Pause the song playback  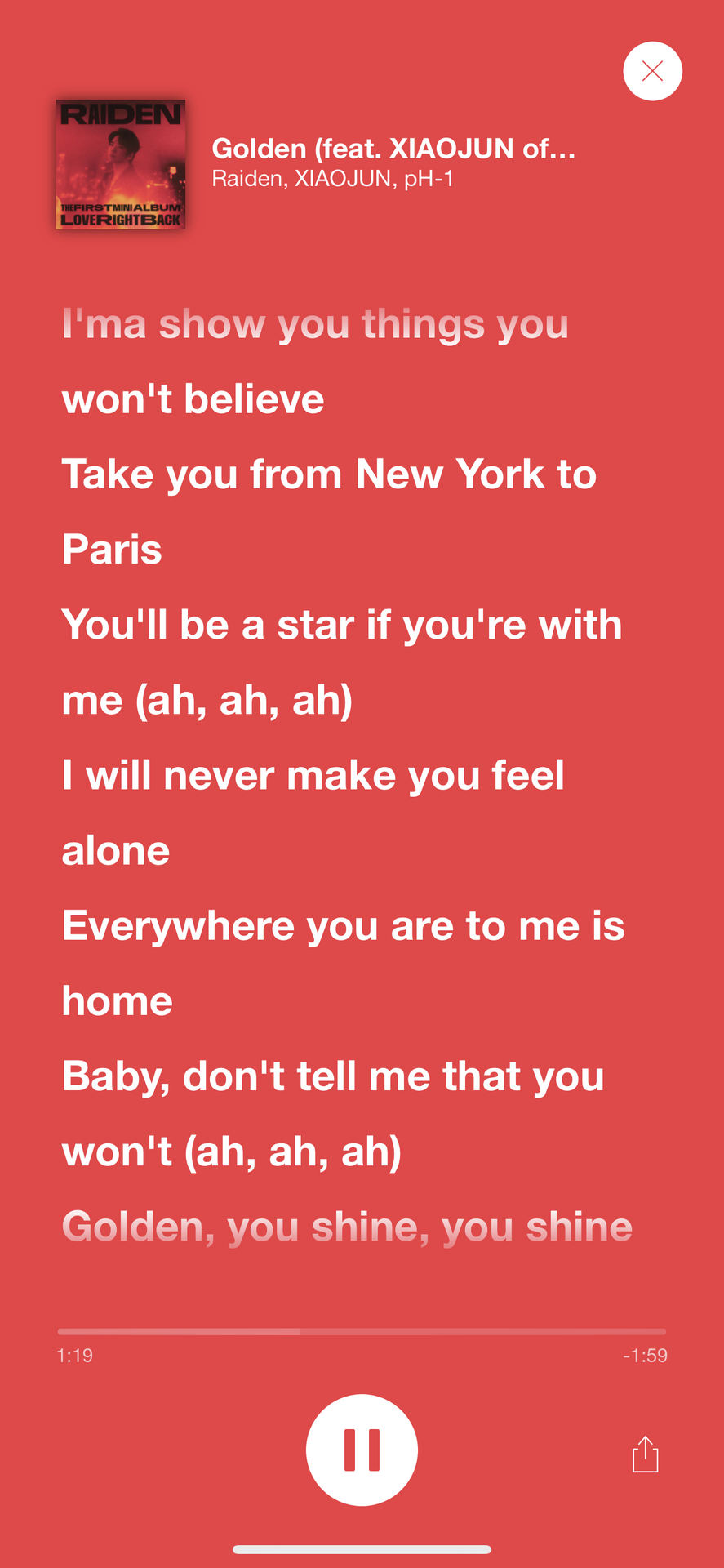click(x=362, y=1450)
